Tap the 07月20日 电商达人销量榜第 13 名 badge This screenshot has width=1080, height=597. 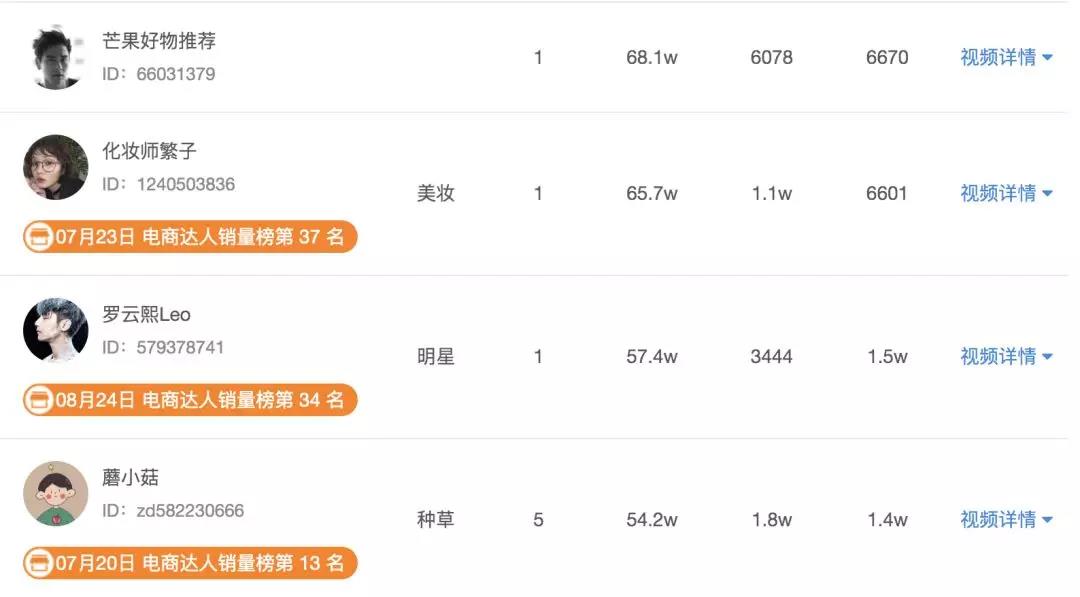(190, 563)
